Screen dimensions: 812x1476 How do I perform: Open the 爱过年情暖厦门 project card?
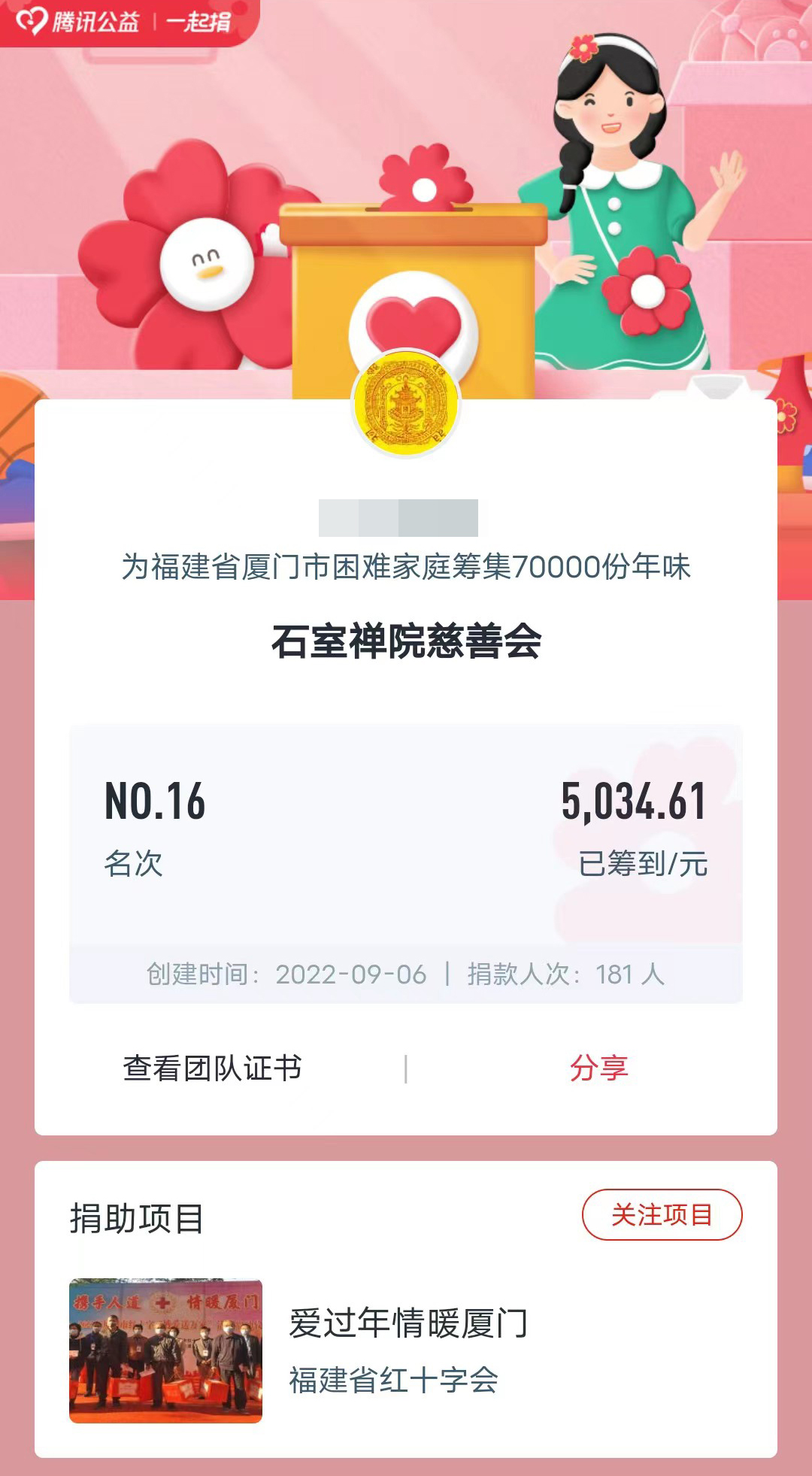click(x=407, y=1350)
